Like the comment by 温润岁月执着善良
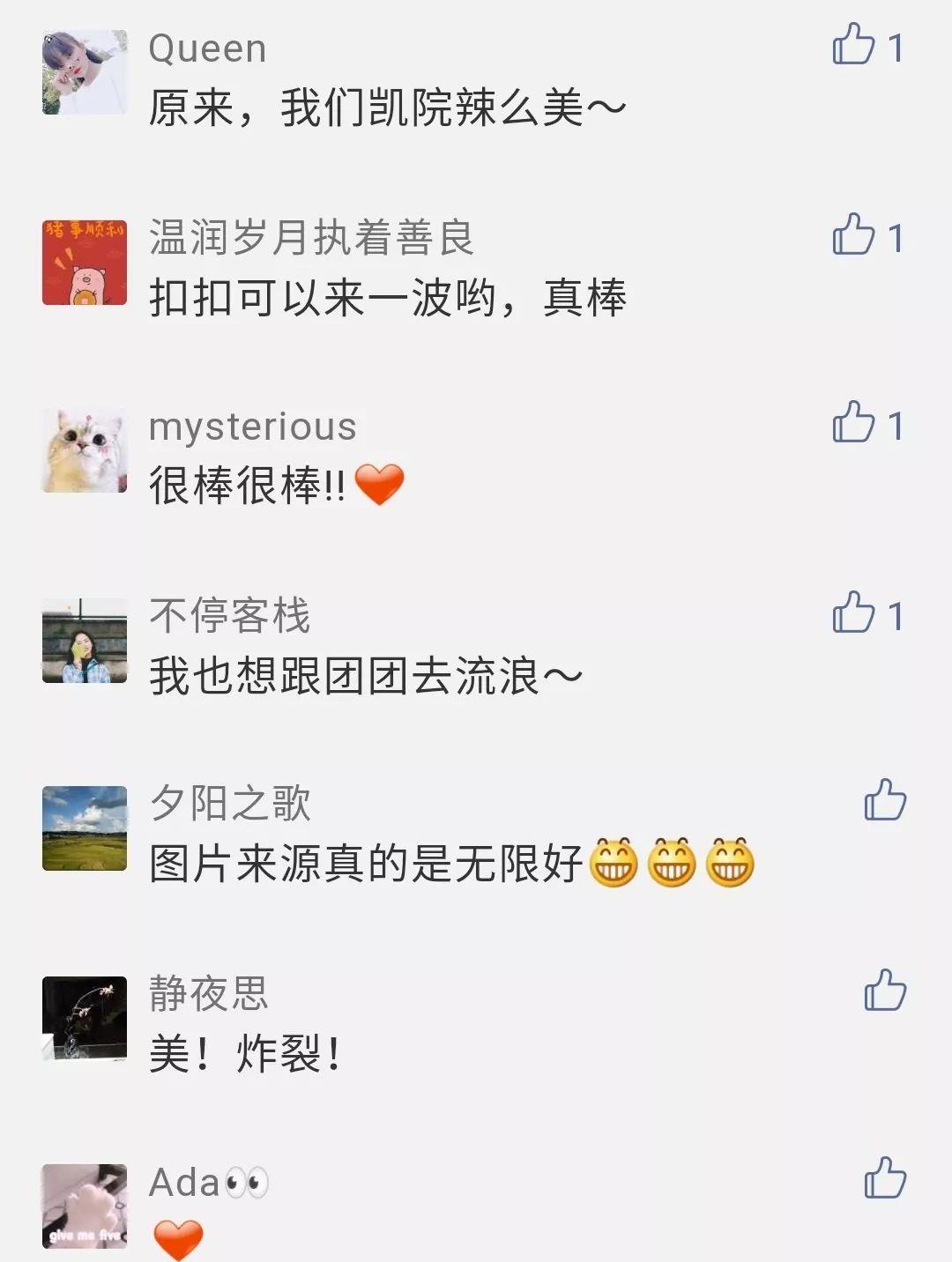952x1262 pixels. (853, 234)
